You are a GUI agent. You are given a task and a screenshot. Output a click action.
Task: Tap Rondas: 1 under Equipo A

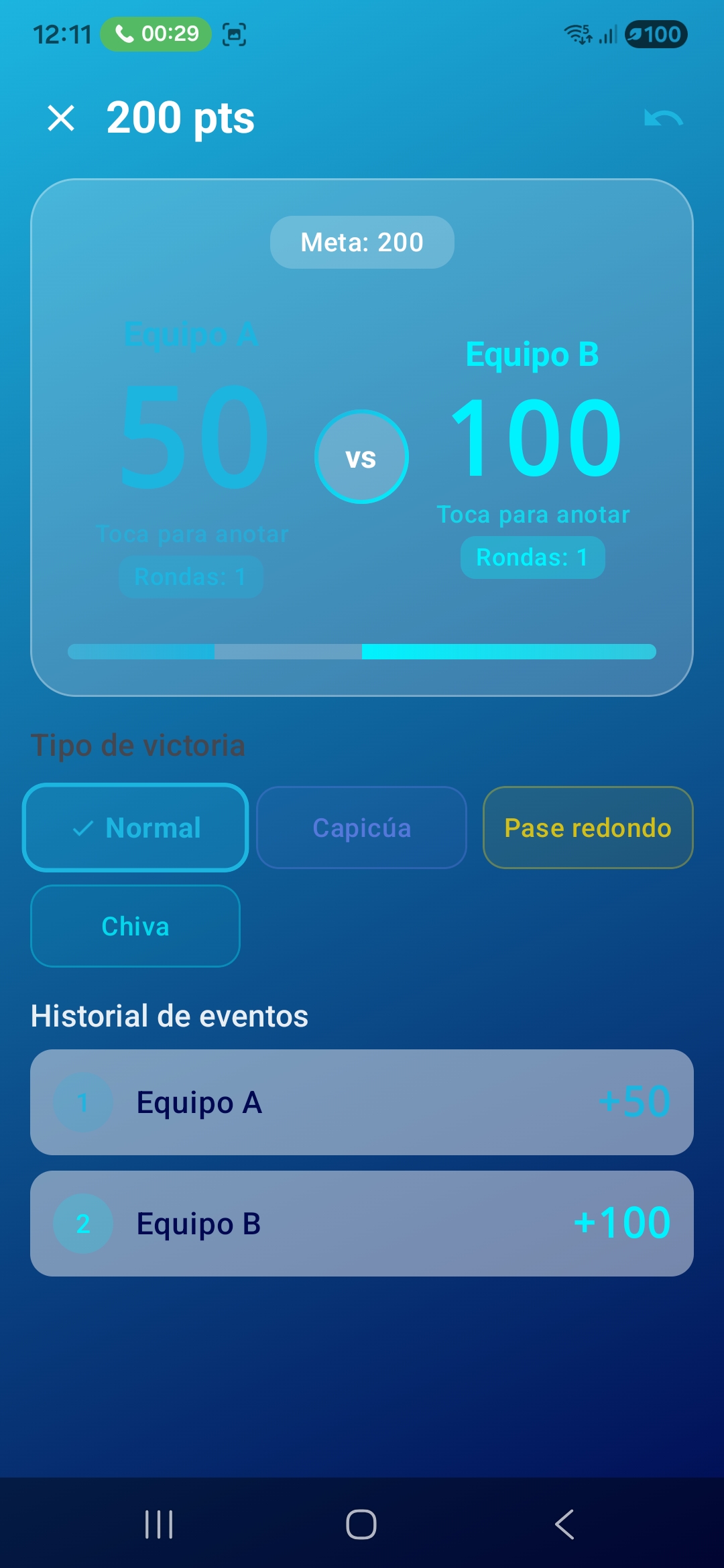(190, 576)
